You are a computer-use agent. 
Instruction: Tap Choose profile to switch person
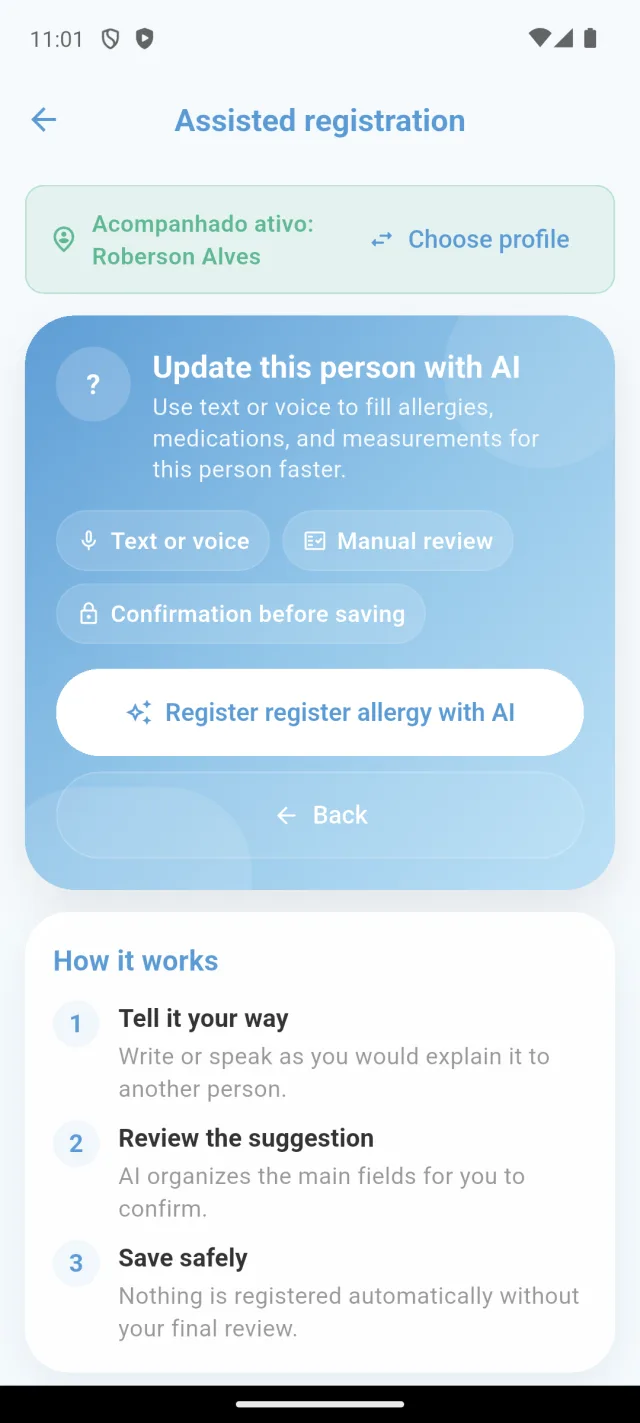[x=470, y=240]
